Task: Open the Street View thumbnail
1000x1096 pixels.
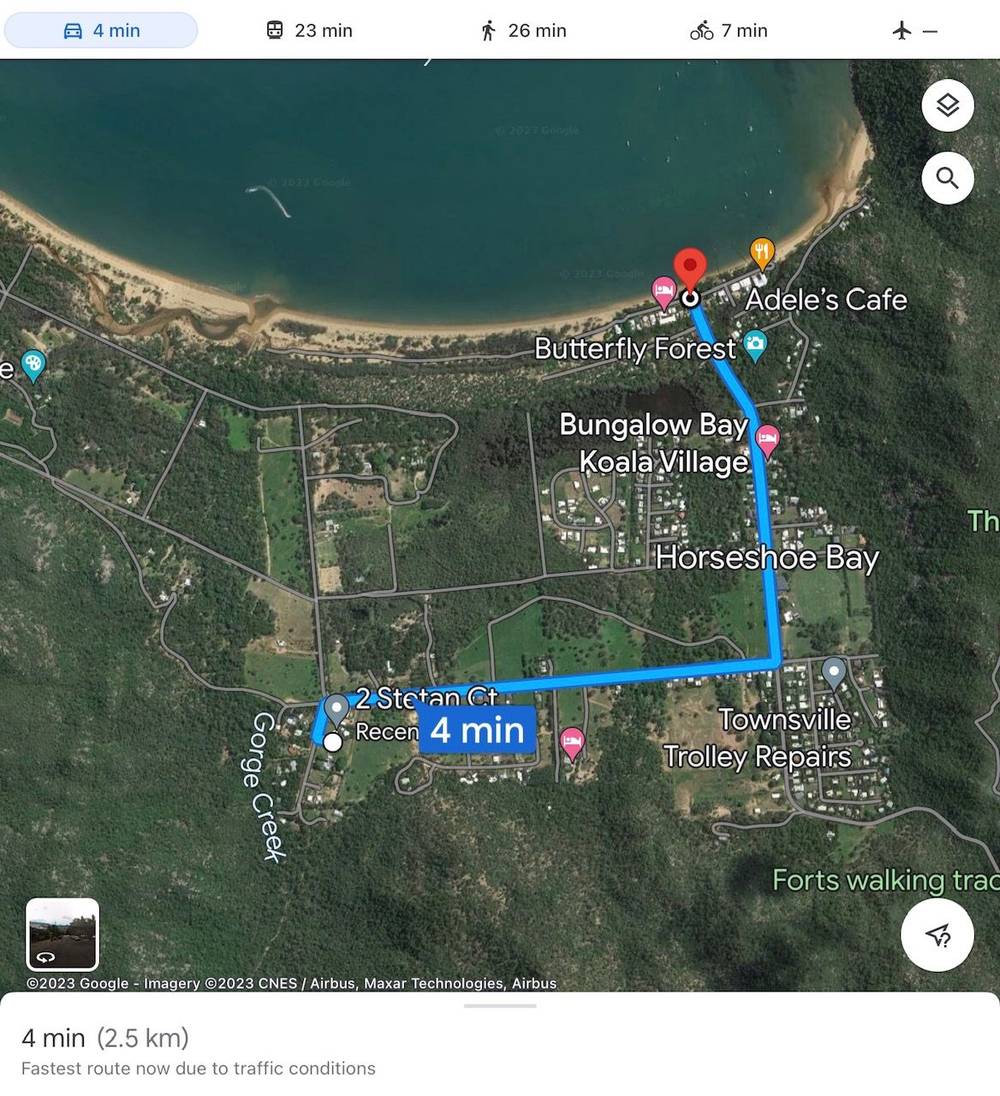Action: point(62,934)
